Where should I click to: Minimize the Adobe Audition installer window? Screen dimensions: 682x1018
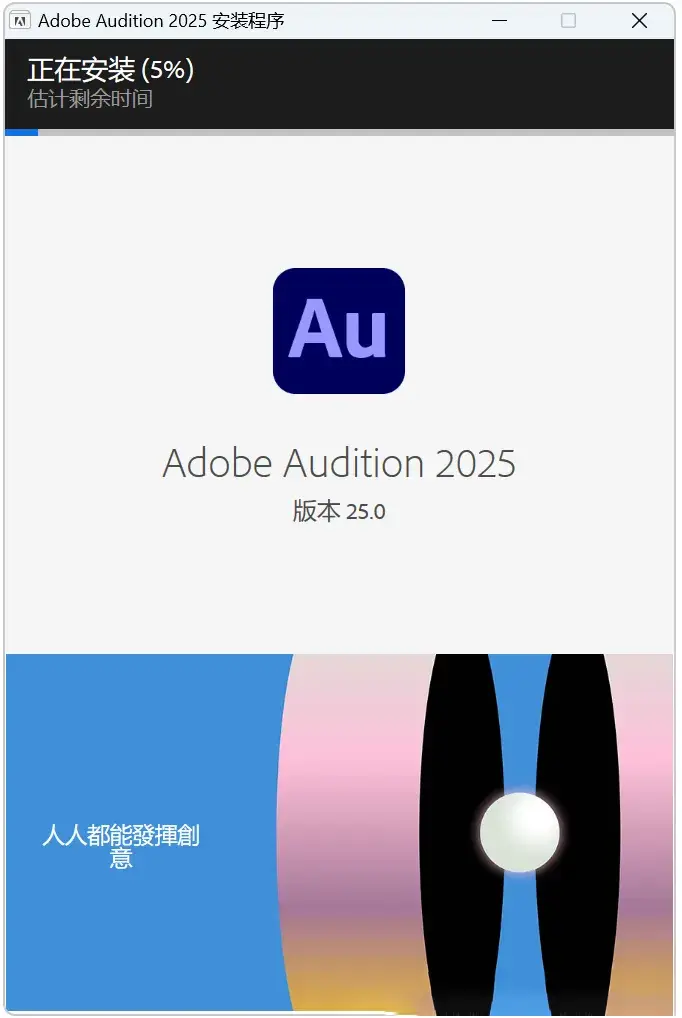497,20
